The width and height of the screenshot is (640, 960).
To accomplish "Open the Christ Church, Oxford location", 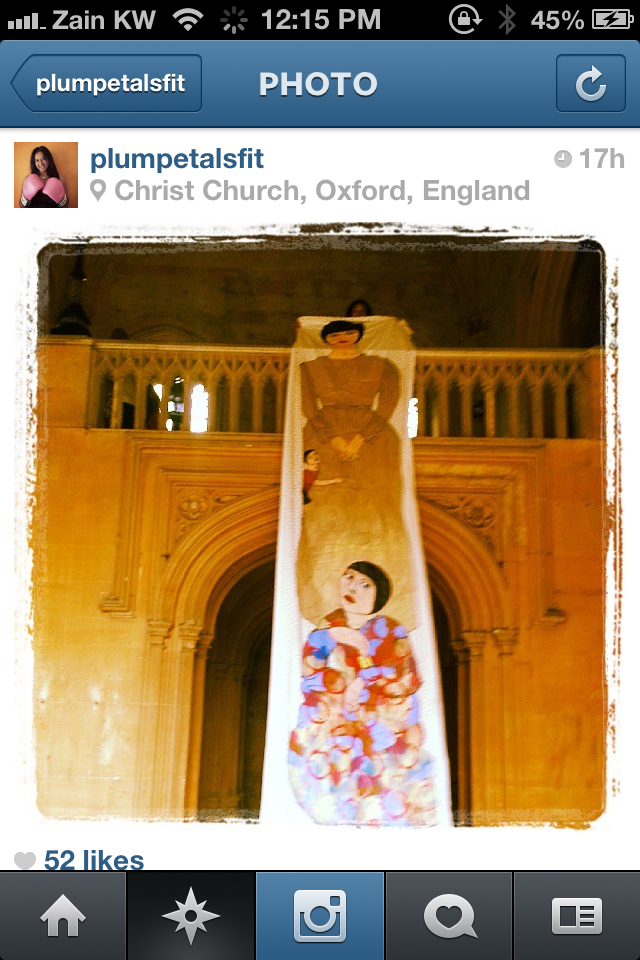I will coord(321,191).
